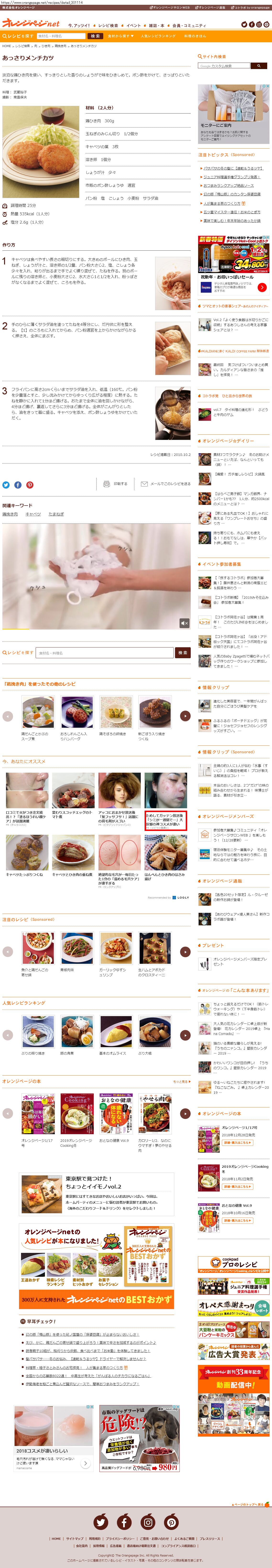Print the recipe with the 印刷する button
This screenshot has width=272, height=1568.
tap(116, 484)
